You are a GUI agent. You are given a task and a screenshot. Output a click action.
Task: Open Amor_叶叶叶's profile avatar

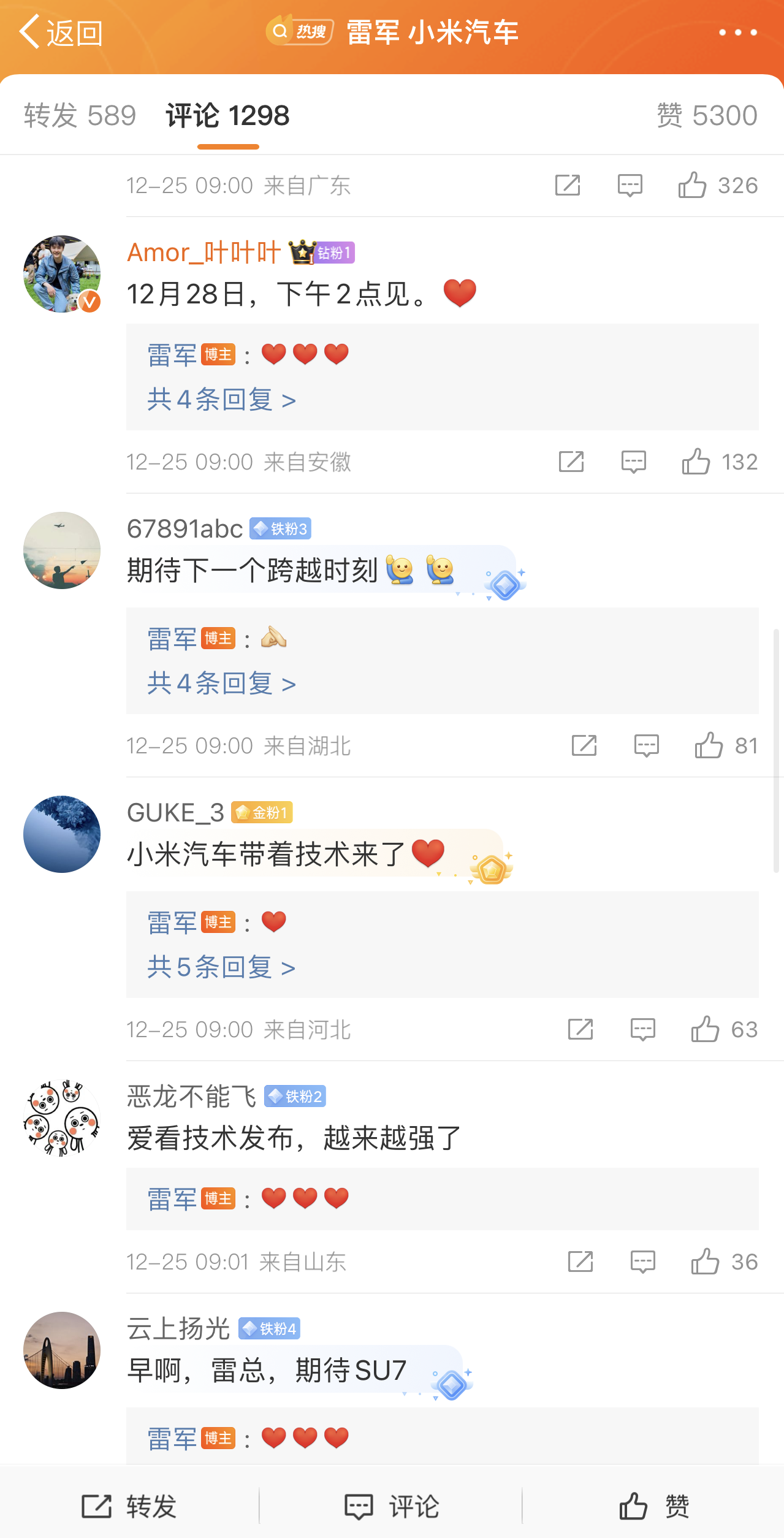pos(62,274)
